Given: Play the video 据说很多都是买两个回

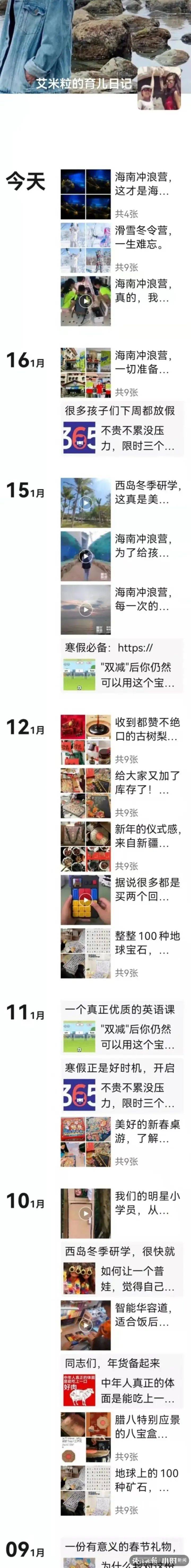Looking at the screenshot, I should (x=85, y=900).
